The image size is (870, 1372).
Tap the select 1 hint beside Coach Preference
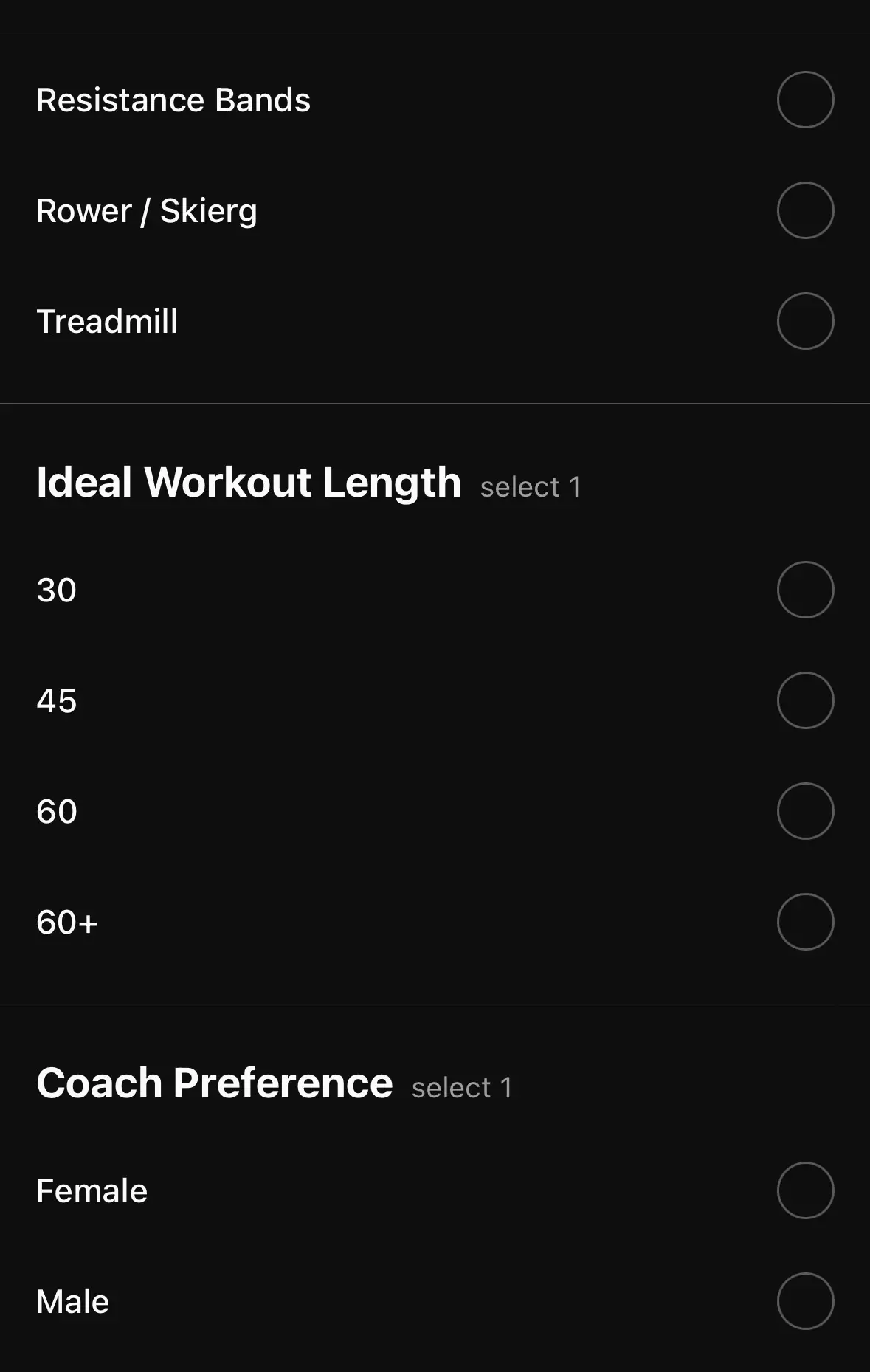pyautogui.click(x=462, y=1088)
